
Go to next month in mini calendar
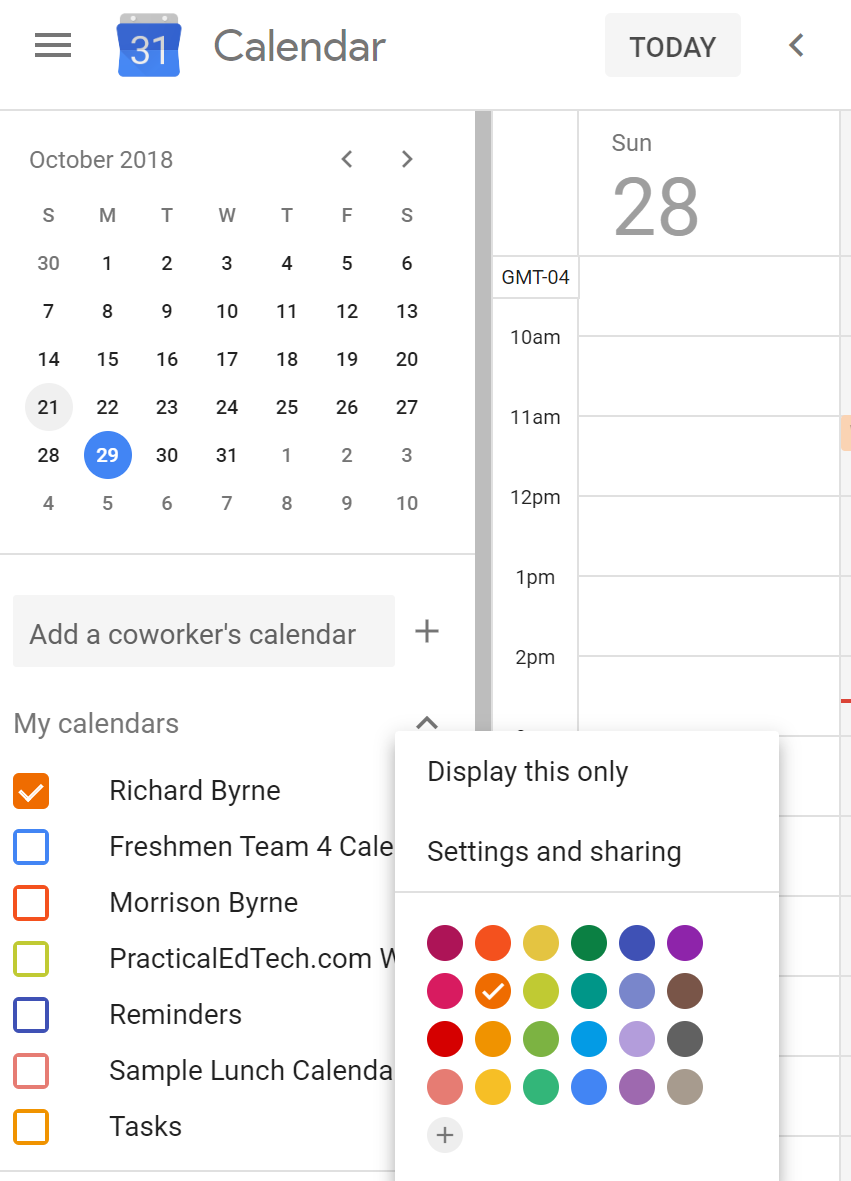tap(406, 159)
